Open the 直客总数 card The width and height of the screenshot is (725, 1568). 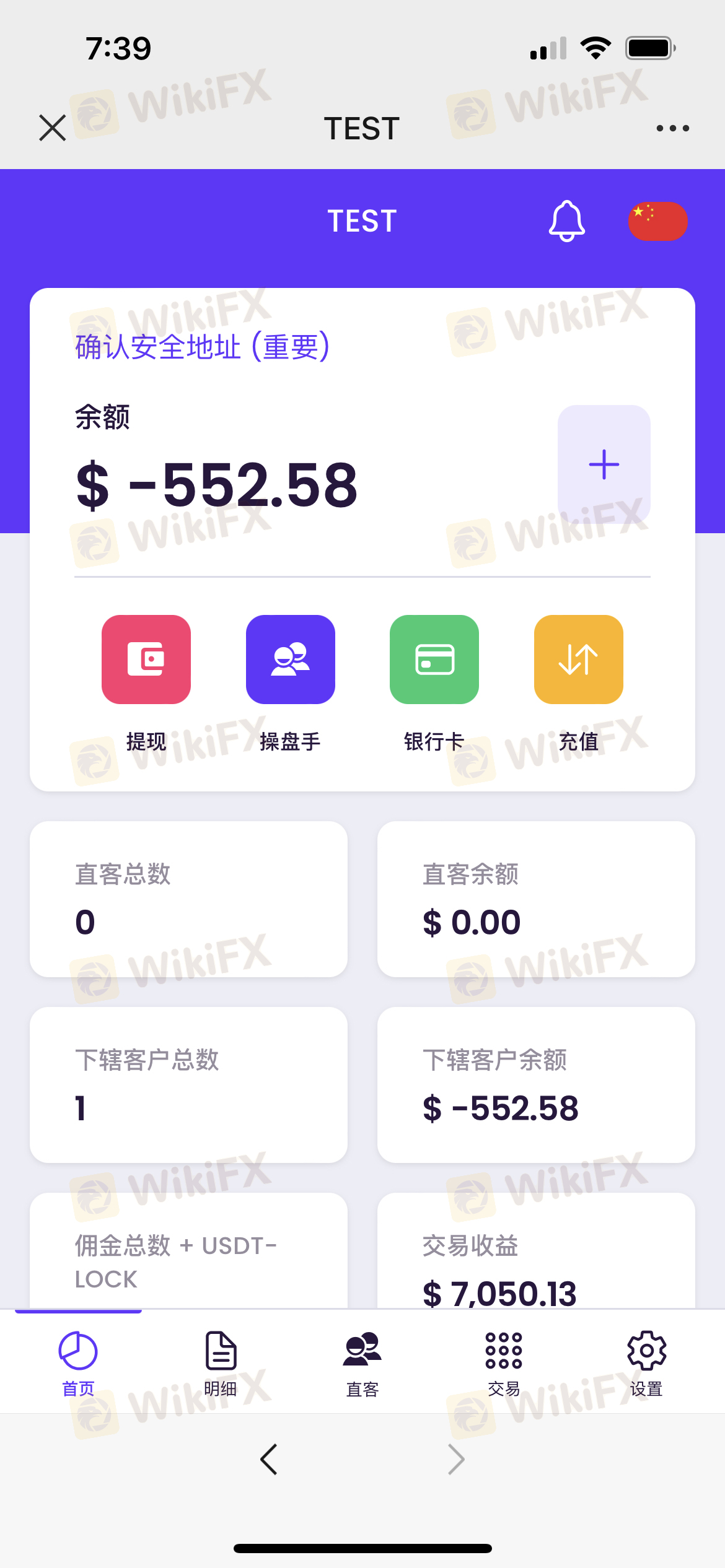pos(188,899)
